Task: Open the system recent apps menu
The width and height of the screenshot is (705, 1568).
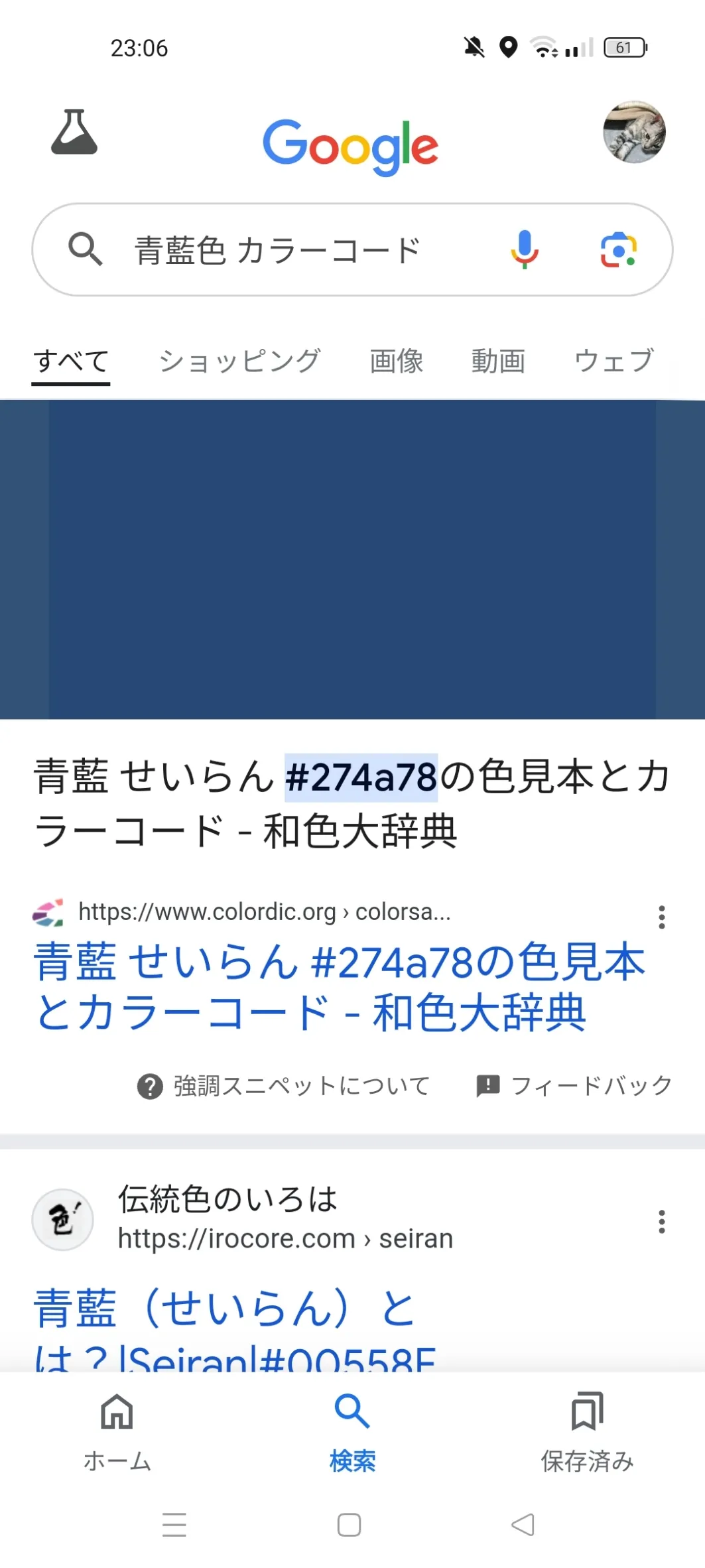Action: pos(174,1524)
